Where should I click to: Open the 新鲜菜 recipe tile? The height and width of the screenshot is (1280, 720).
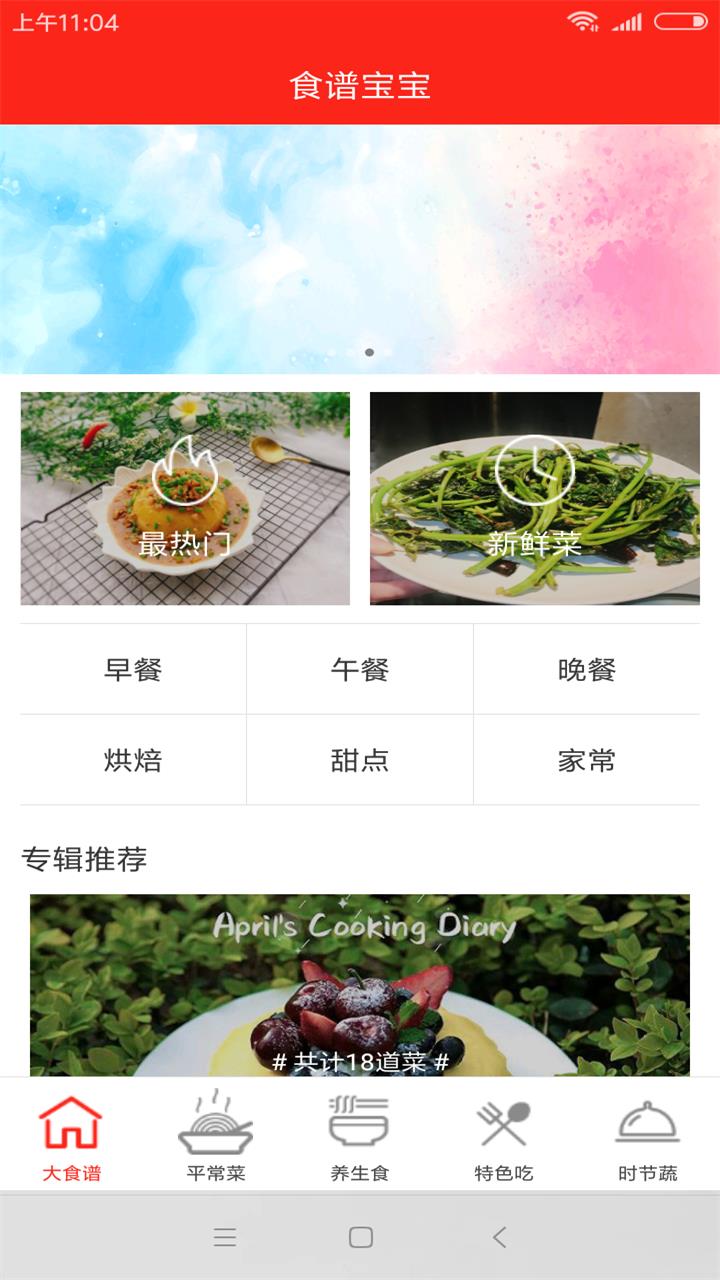[534, 498]
